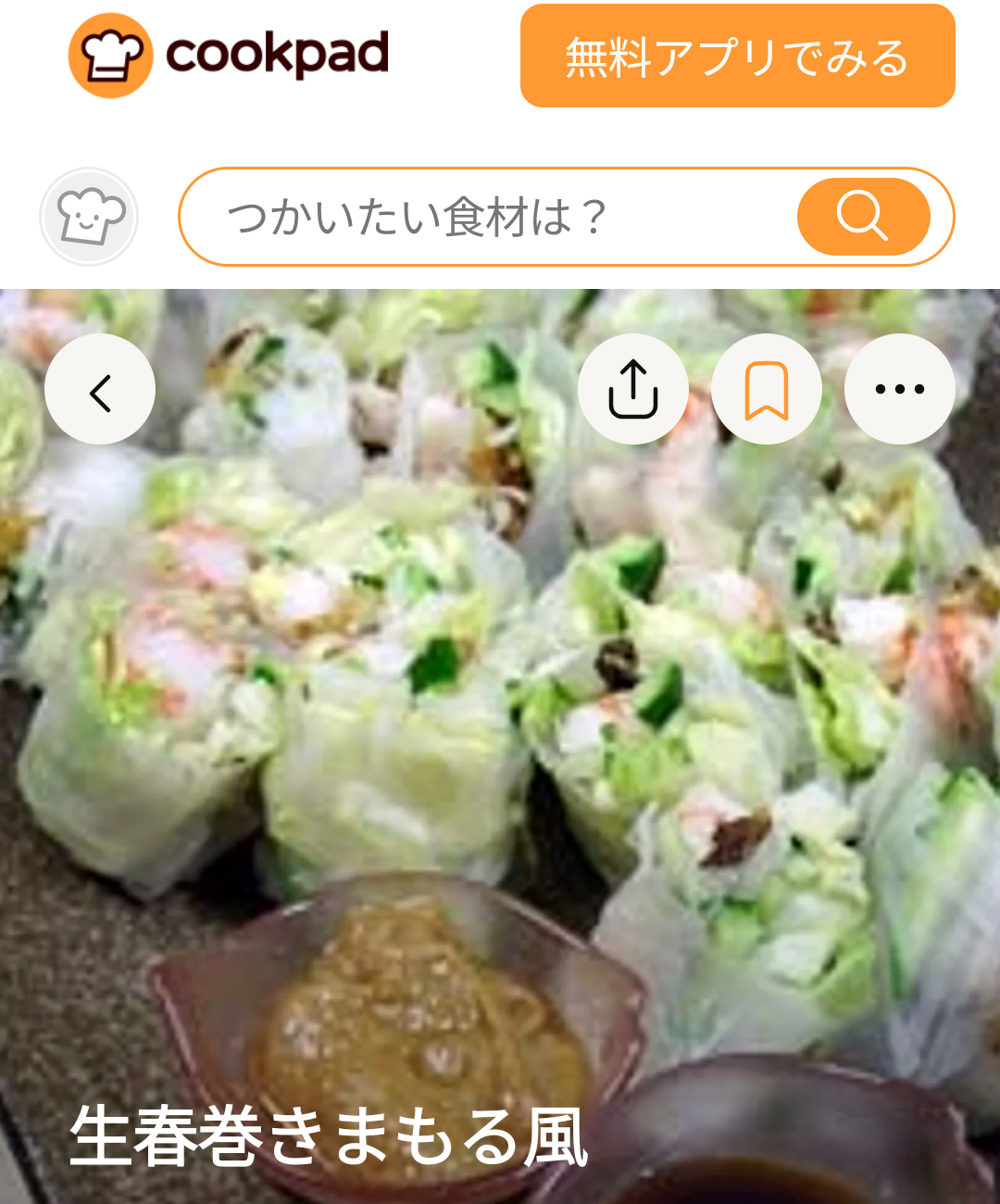This screenshot has width=1000, height=1204.
Task: Open the three-dot overflow menu
Action: (x=900, y=390)
